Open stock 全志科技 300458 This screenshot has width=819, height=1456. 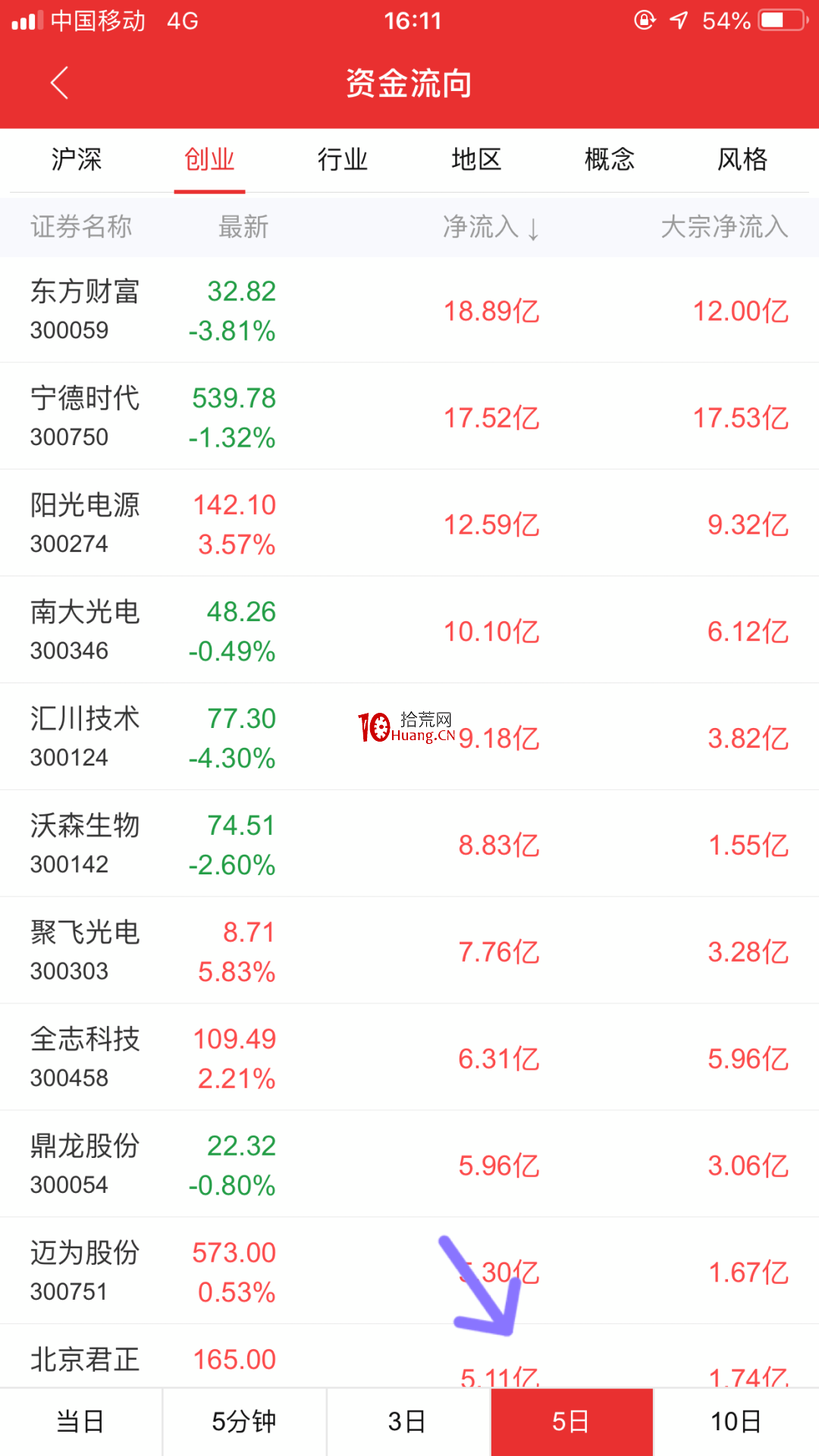point(409,1058)
